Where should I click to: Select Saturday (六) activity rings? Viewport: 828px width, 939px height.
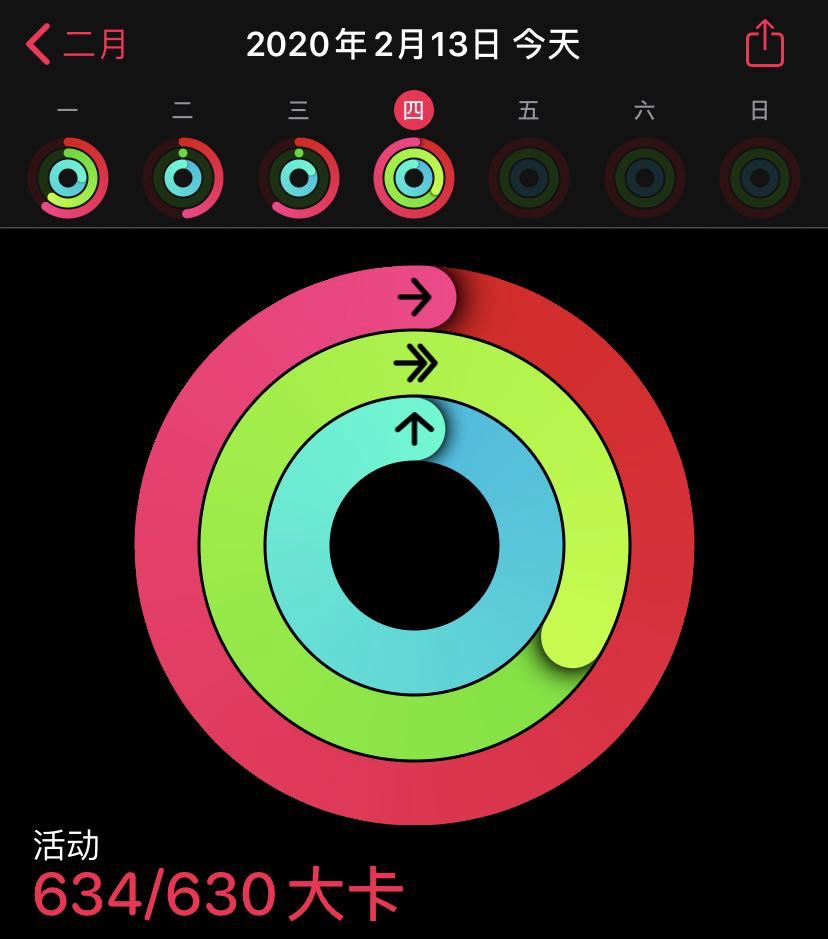pyautogui.click(x=644, y=178)
